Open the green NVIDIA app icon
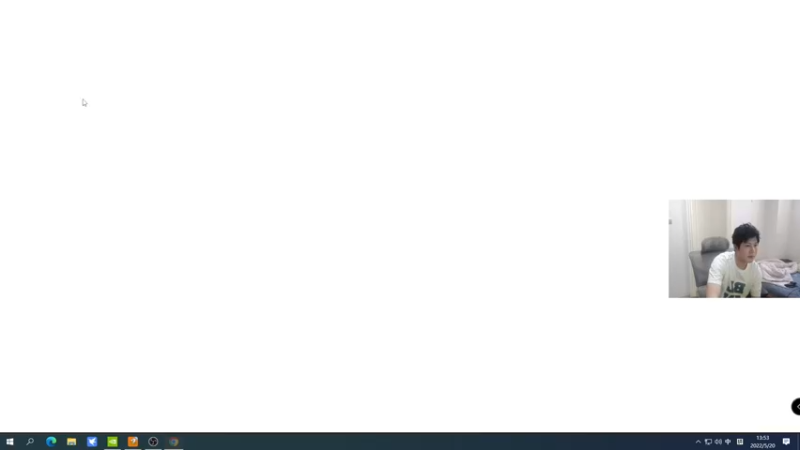The width and height of the screenshot is (800, 450). (112, 441)
